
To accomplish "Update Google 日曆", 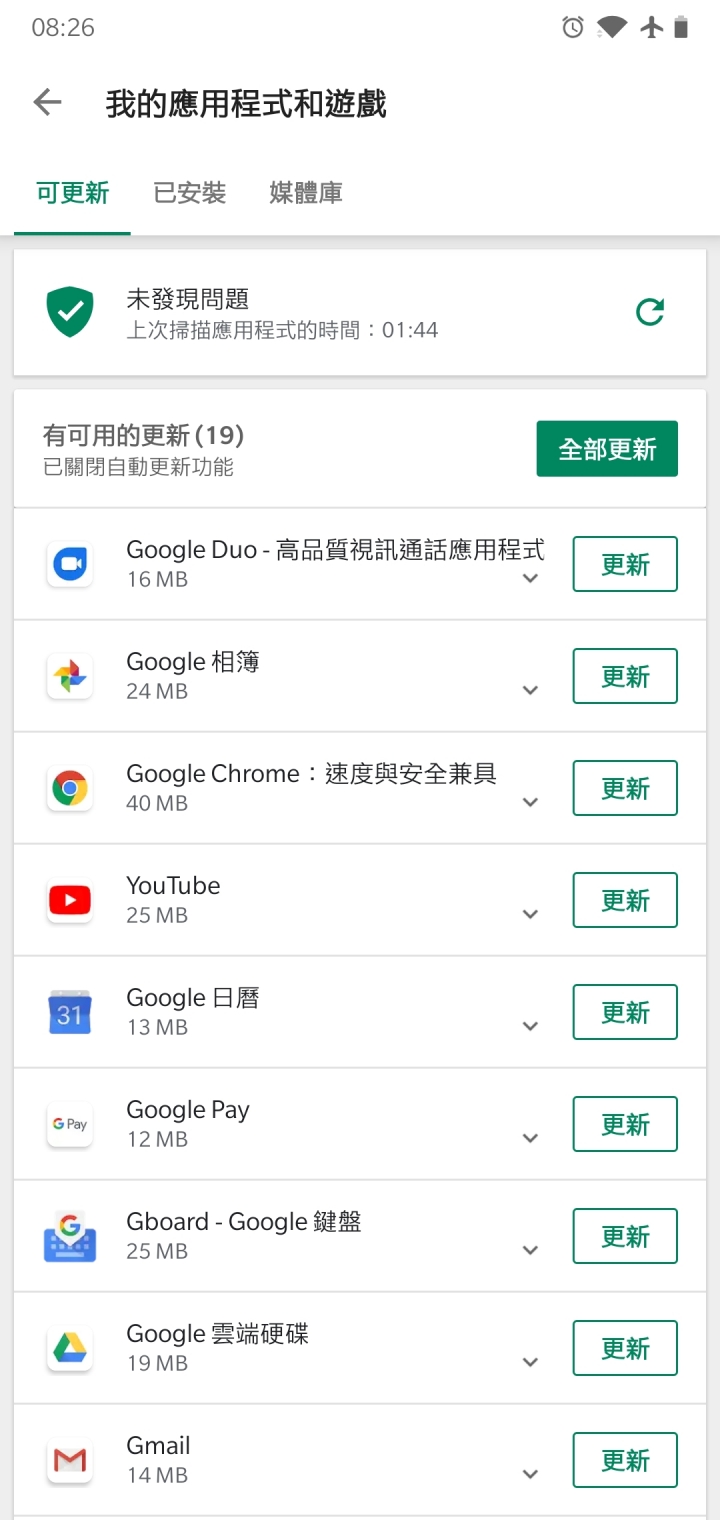I will 625,1012.
